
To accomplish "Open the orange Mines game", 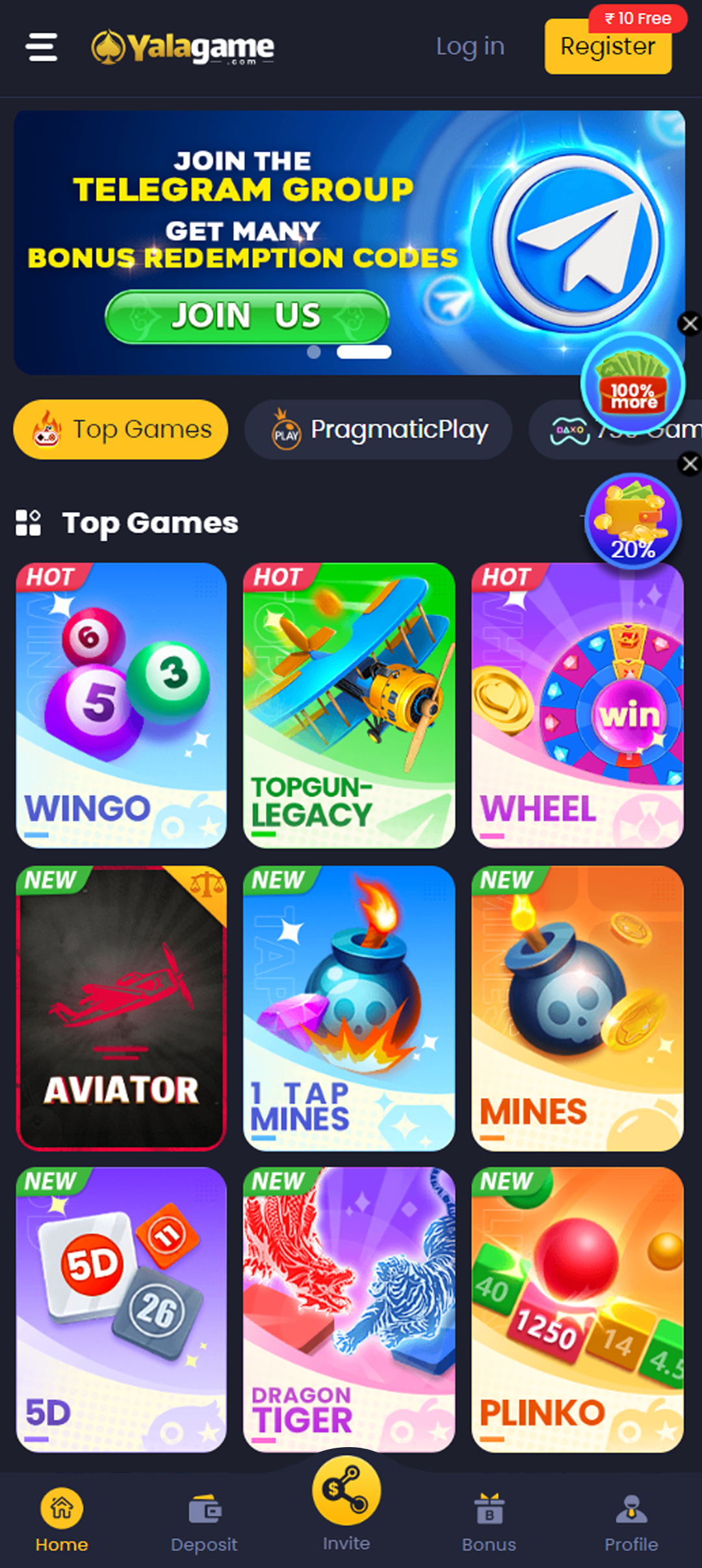I will click(x=577, y=1008).
